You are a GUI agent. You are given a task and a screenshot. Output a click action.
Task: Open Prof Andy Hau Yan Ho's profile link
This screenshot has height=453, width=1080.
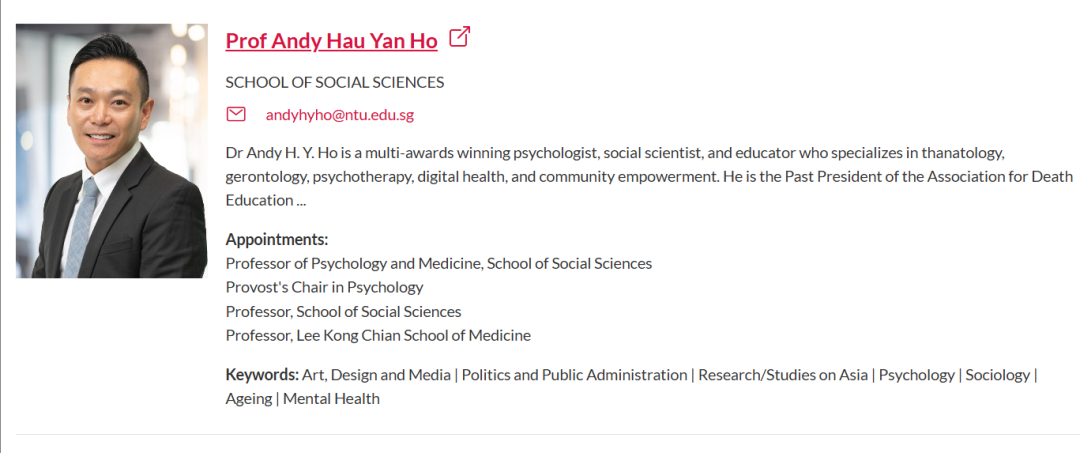(x=331, y=41)
